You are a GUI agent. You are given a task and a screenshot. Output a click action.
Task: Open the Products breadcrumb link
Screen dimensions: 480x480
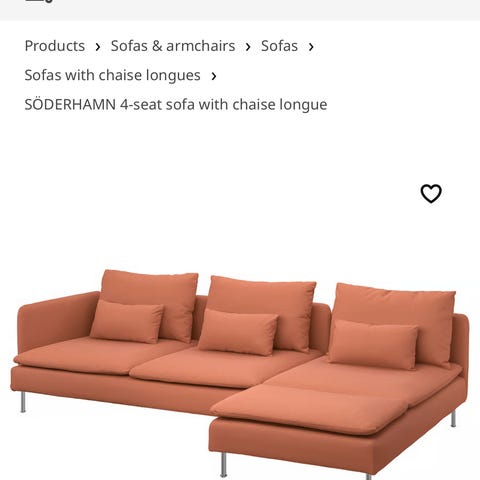(55, 46)
